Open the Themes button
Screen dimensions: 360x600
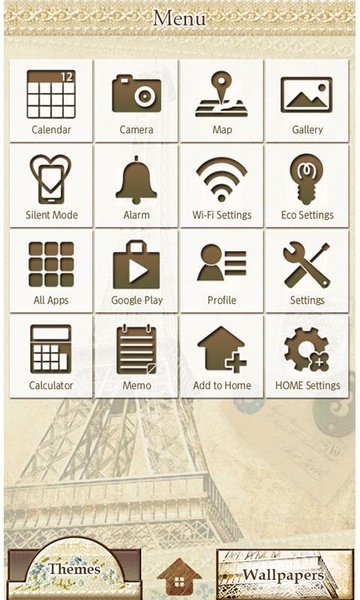tap(75, 569)
